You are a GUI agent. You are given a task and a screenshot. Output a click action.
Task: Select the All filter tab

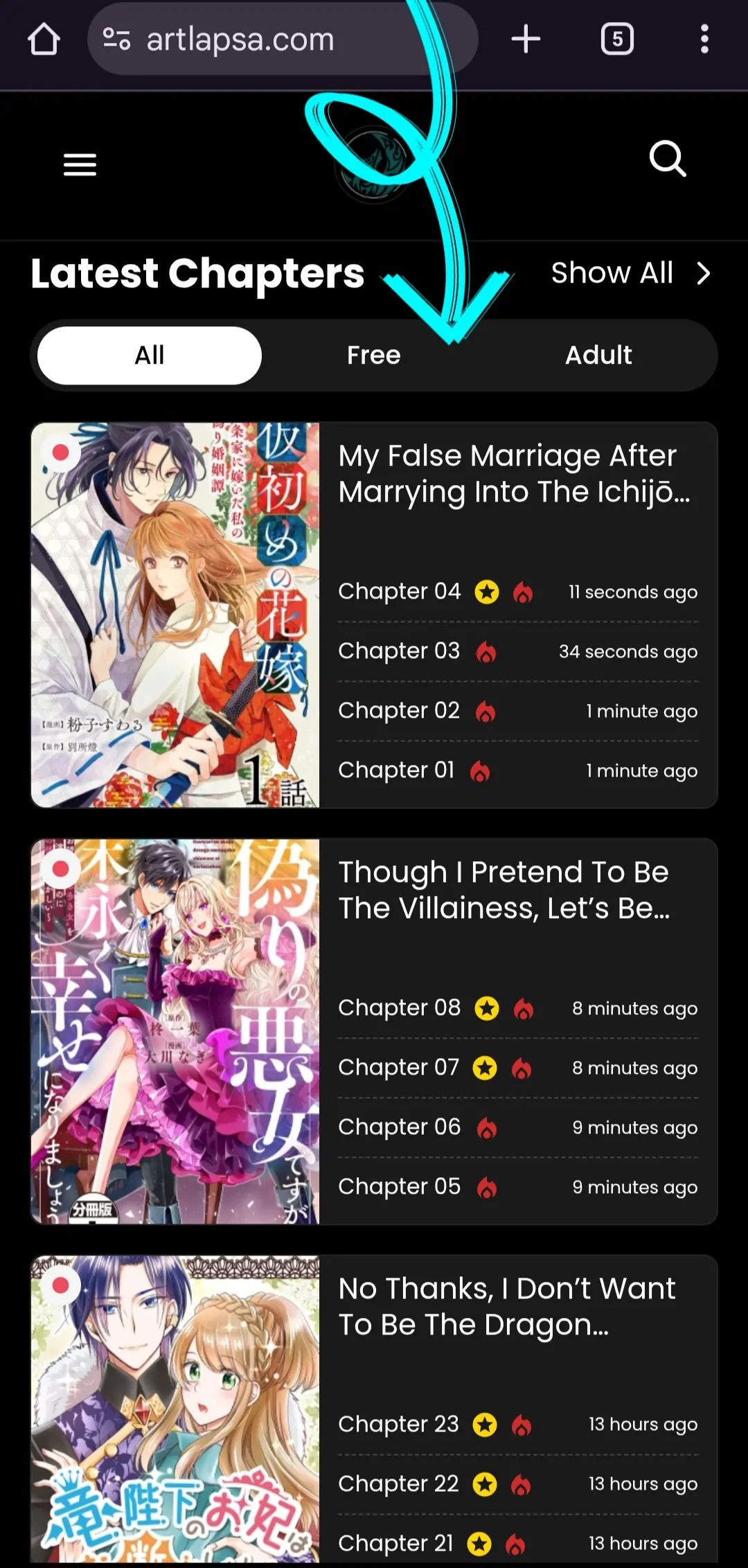click(150, 355)
